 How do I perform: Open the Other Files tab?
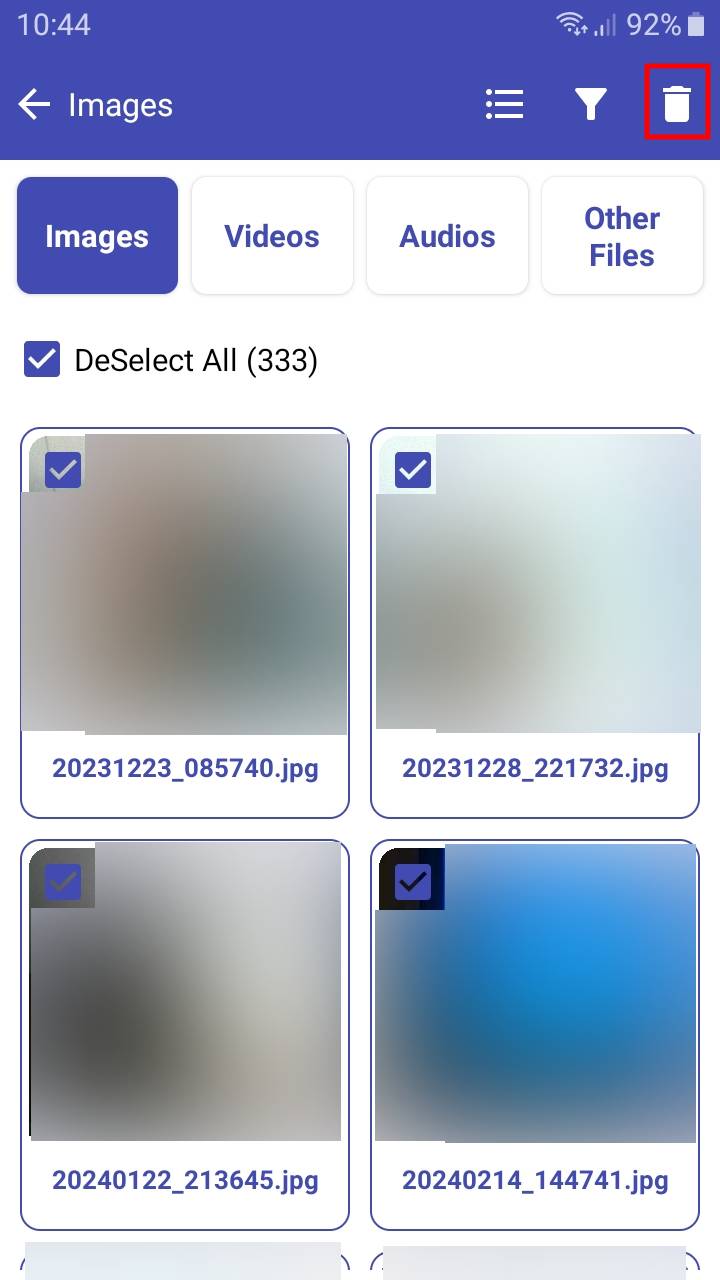pos(622,236)
